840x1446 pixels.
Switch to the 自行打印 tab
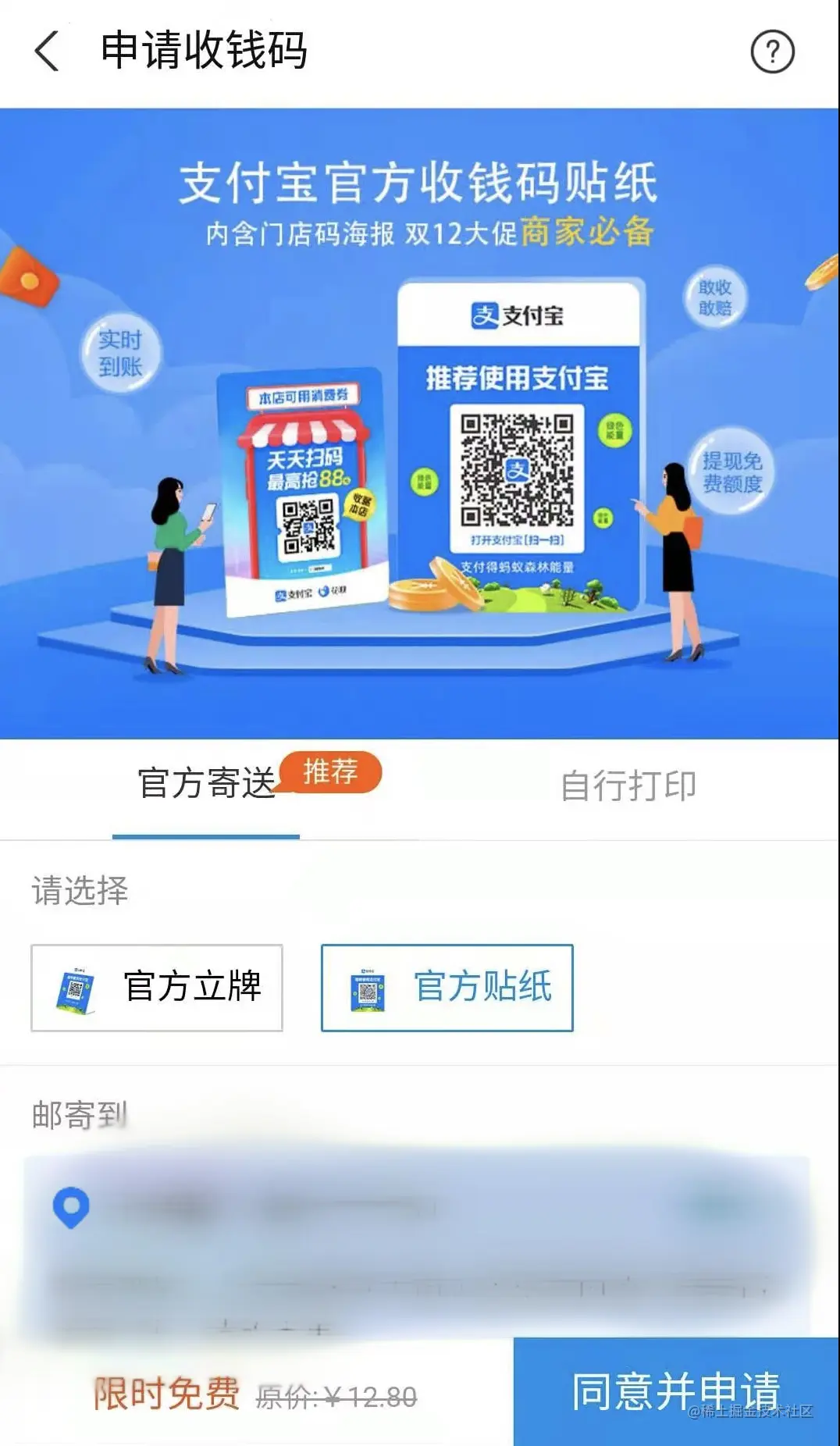pos(628,786)
